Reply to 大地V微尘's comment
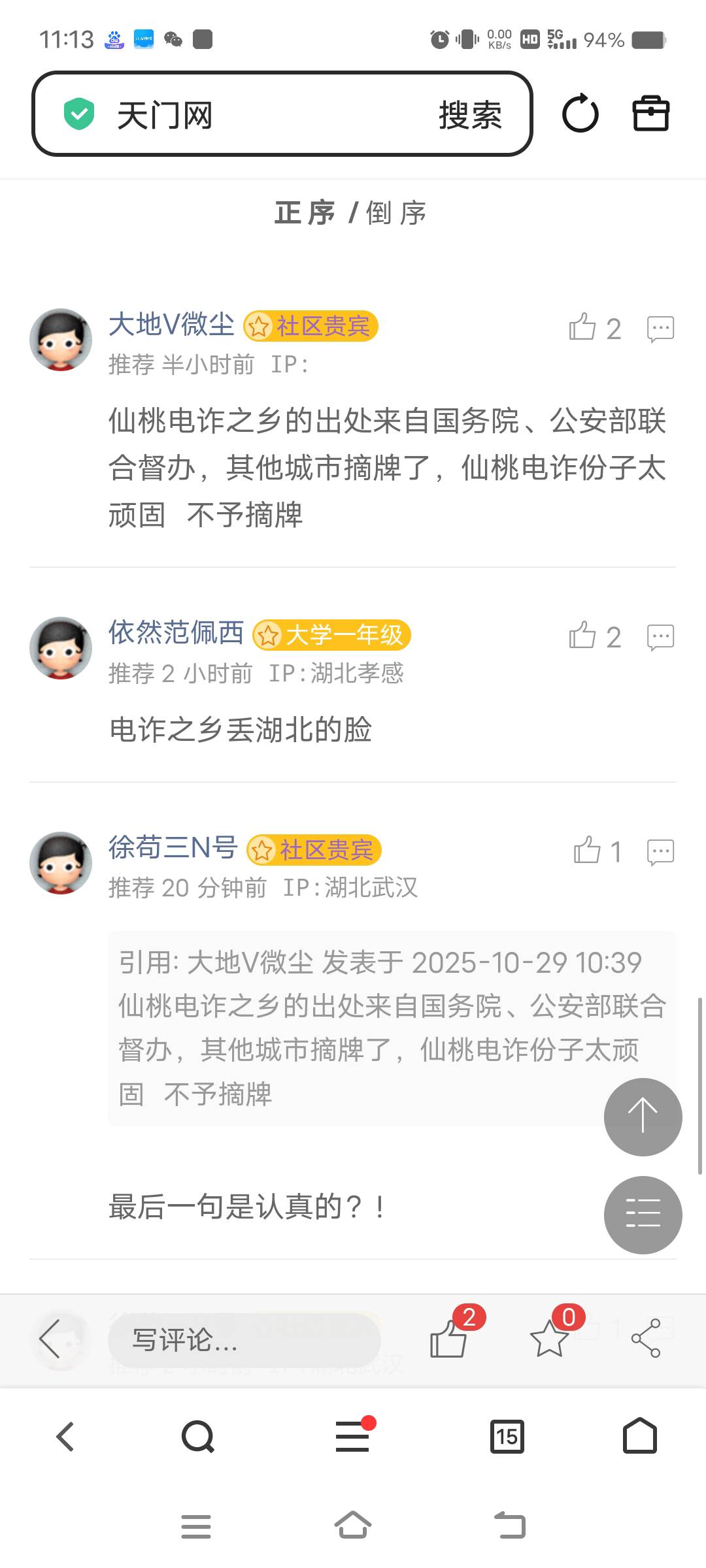706x1568 pixels. 660,329
